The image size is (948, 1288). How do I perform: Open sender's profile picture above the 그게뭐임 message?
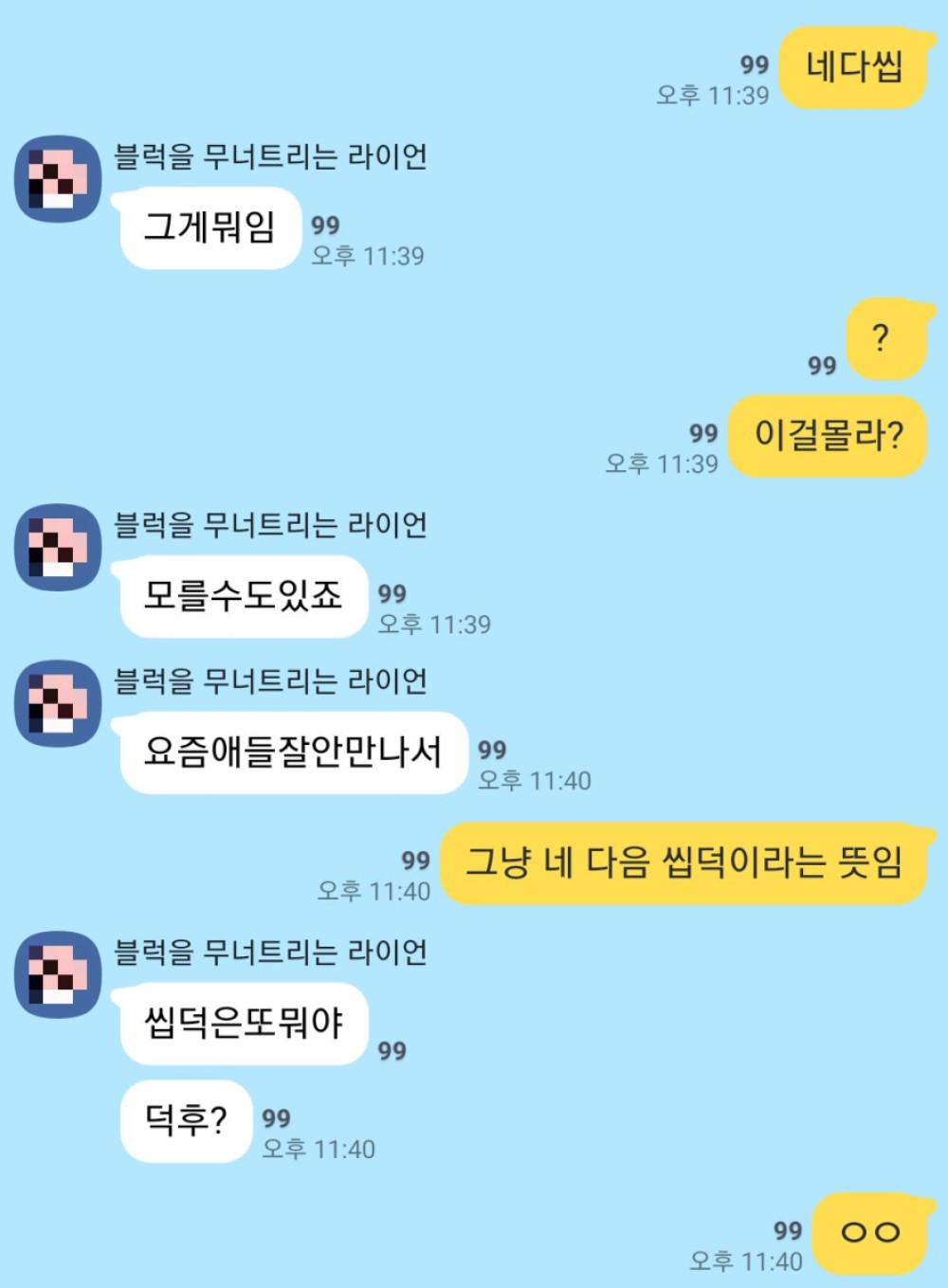tap(58, 179)
